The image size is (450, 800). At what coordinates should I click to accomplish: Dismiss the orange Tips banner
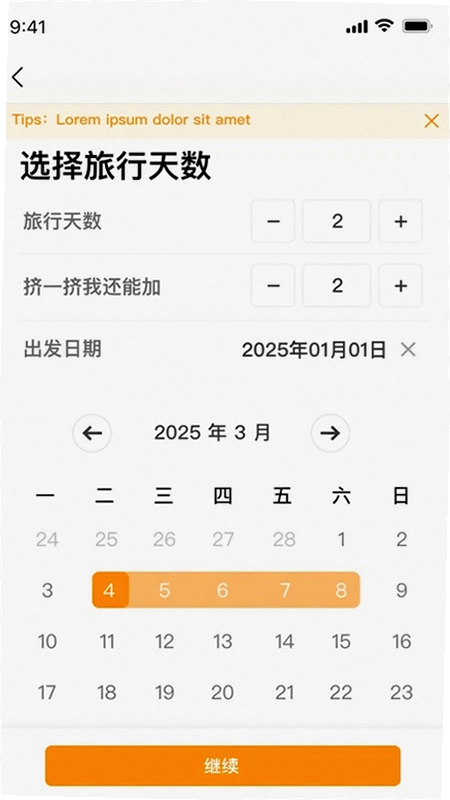431,121
